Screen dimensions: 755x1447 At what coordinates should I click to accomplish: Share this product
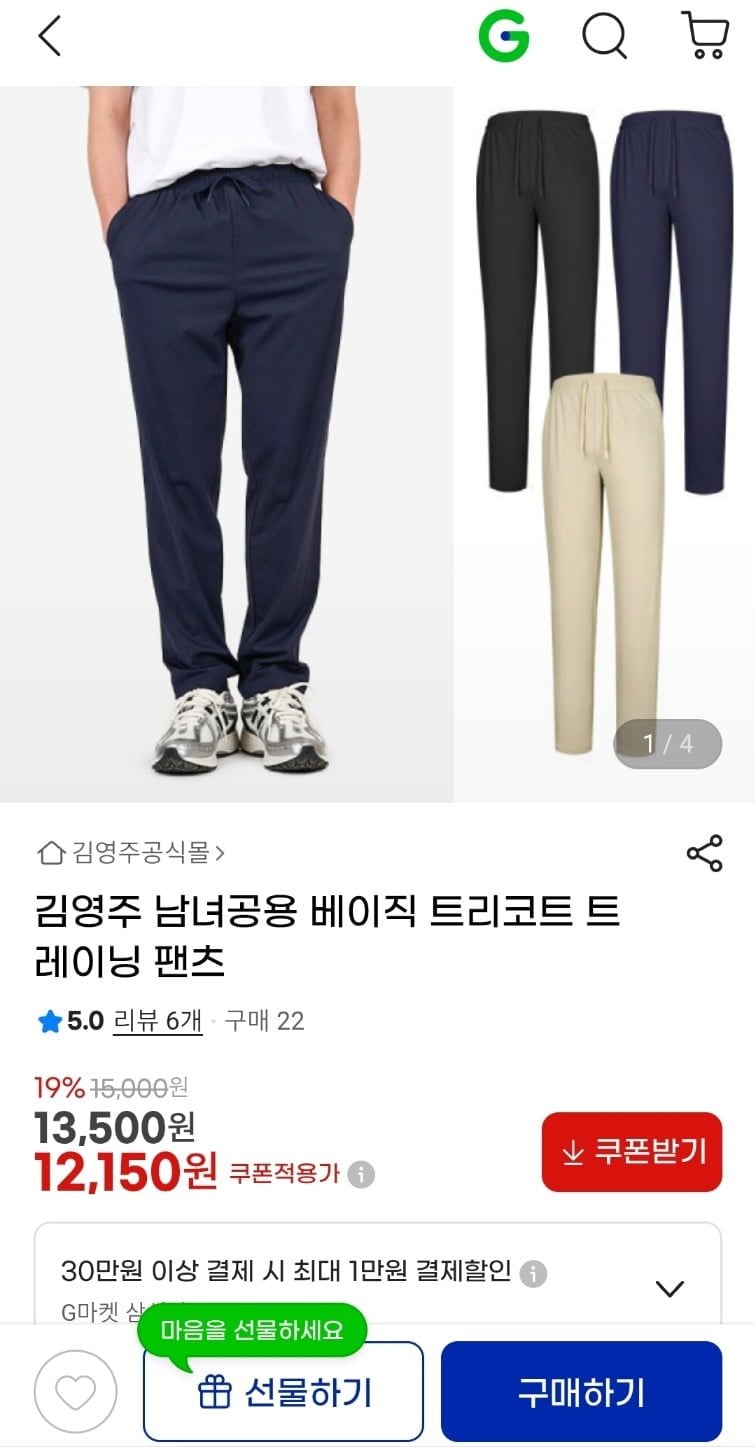704,853
